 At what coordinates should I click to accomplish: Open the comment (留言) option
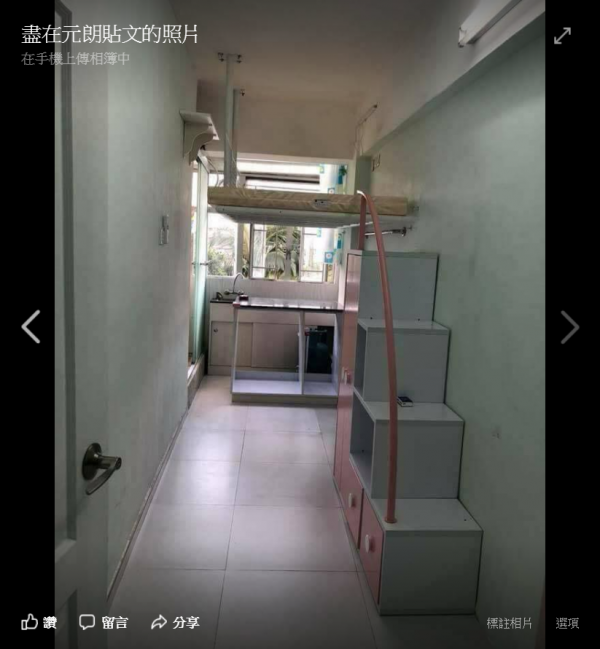[x=104, y=622]
